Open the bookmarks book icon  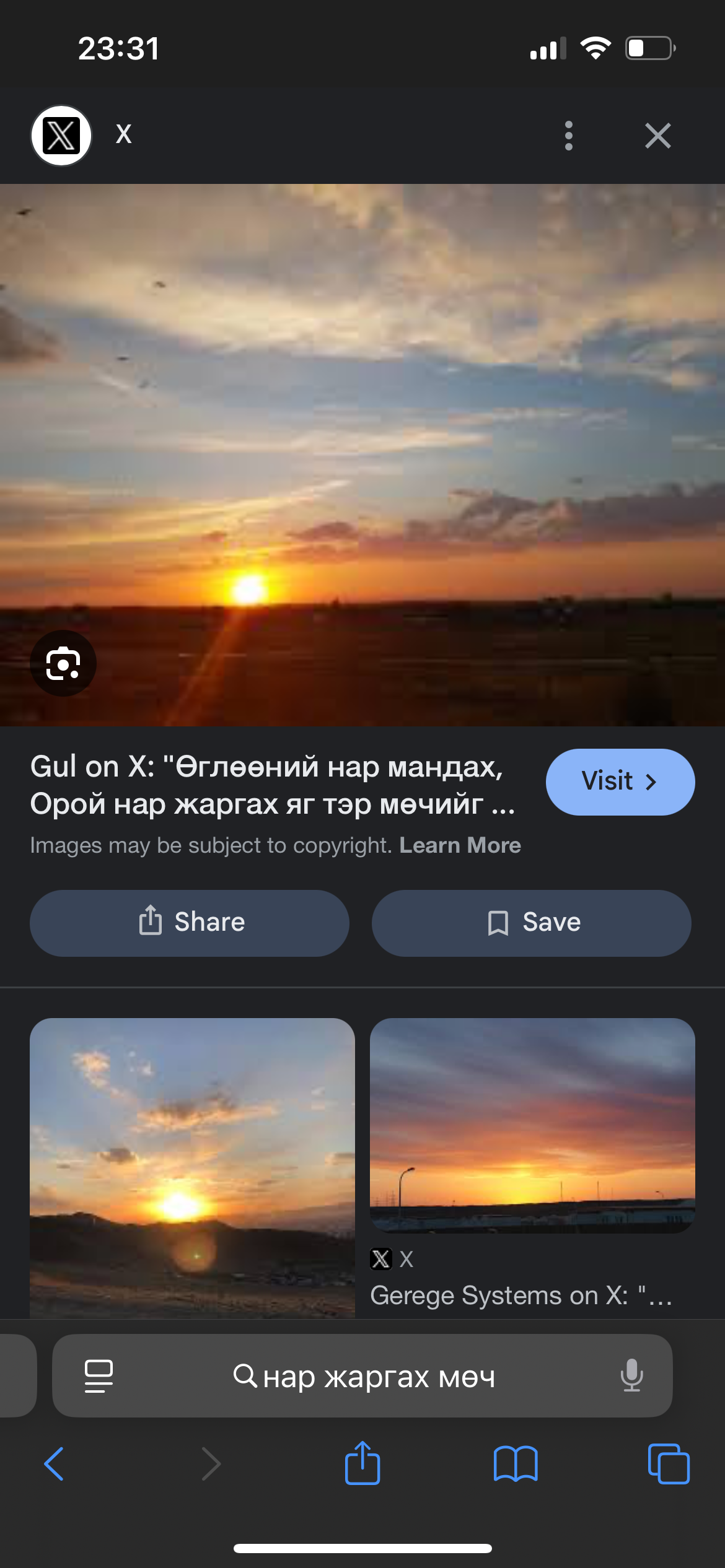pos(516,1464)
